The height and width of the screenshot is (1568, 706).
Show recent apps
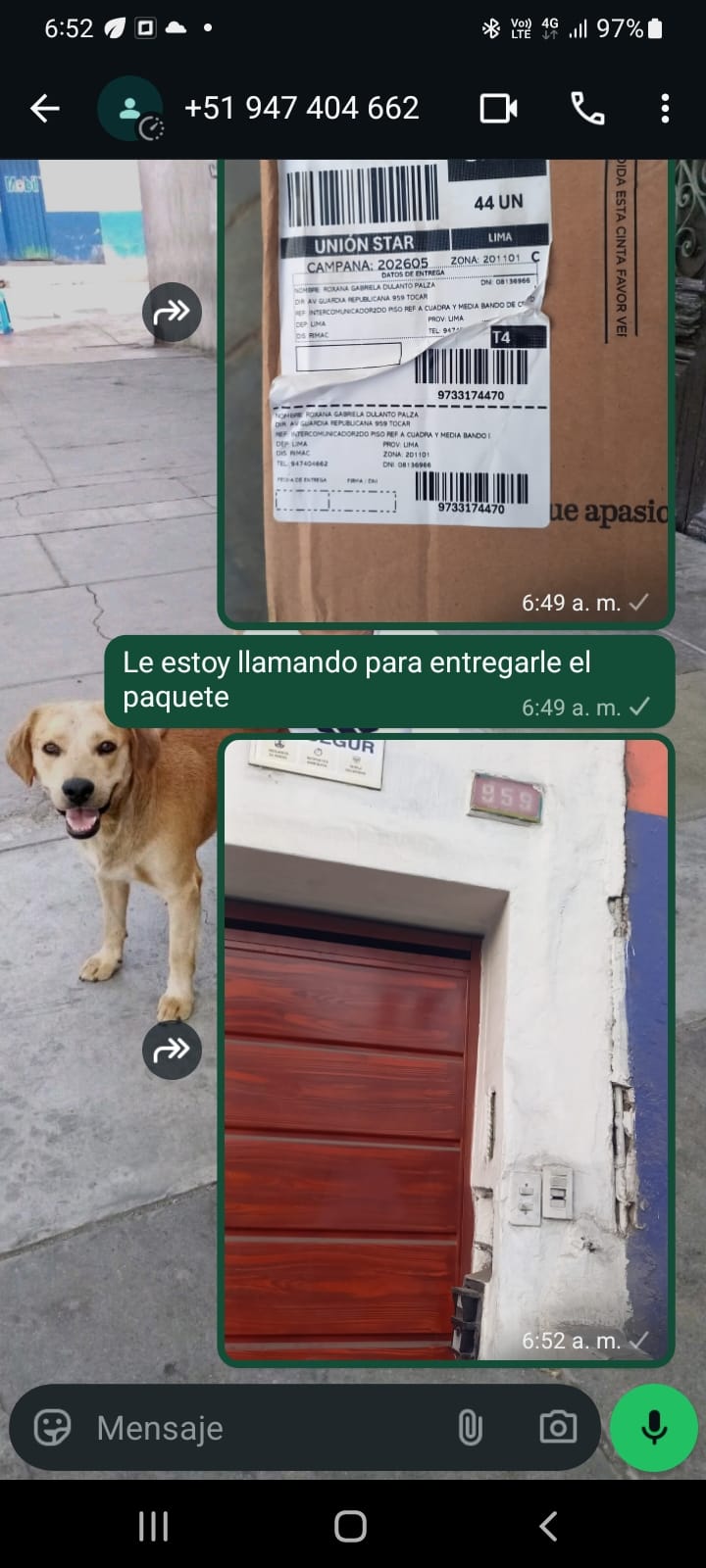153,1526
